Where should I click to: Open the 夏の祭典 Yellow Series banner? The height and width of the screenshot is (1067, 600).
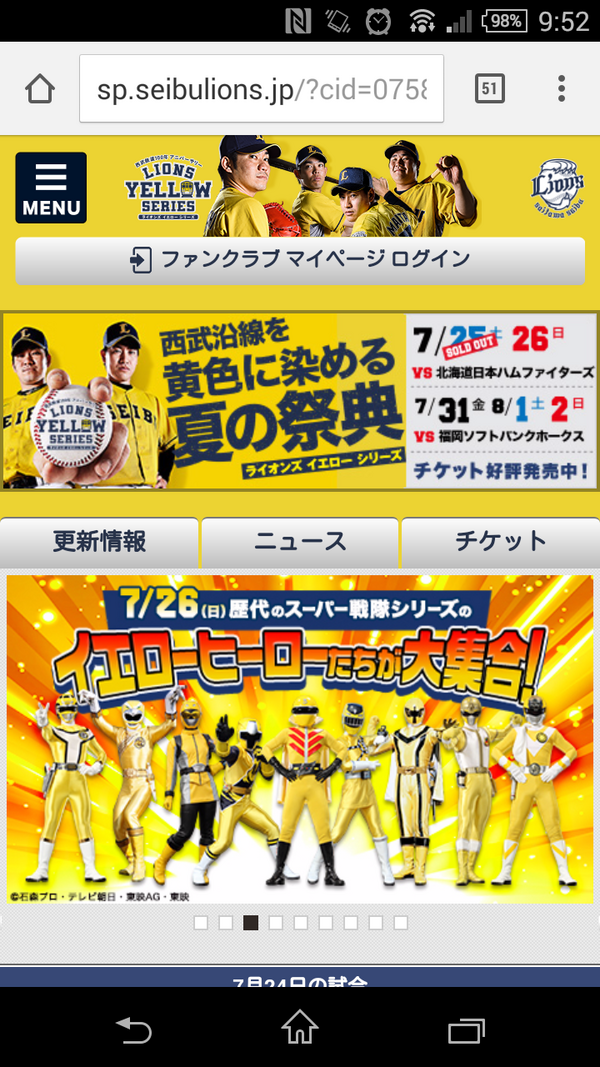(x=300, y=401)
